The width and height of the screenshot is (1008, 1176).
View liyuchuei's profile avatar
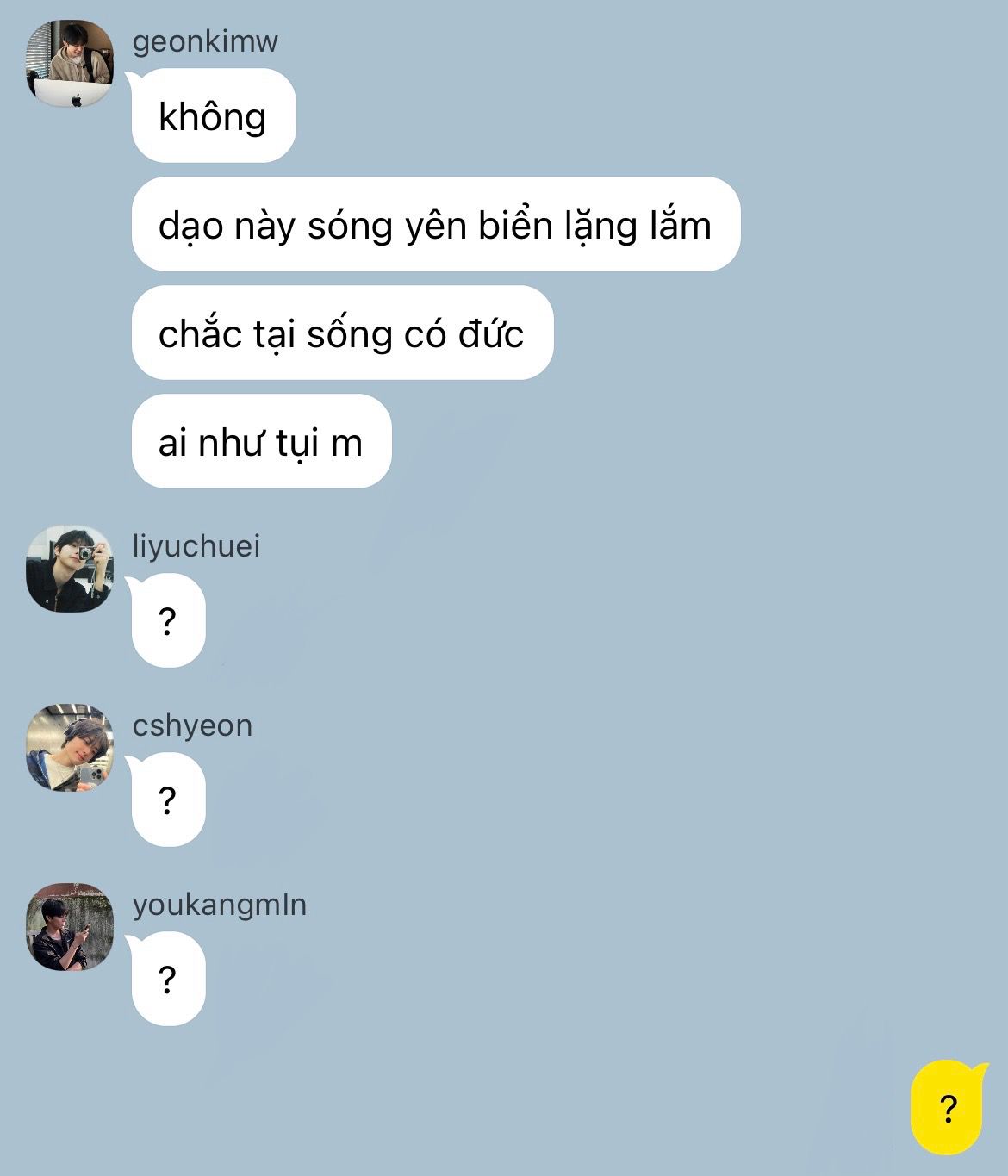coord(70,569)
